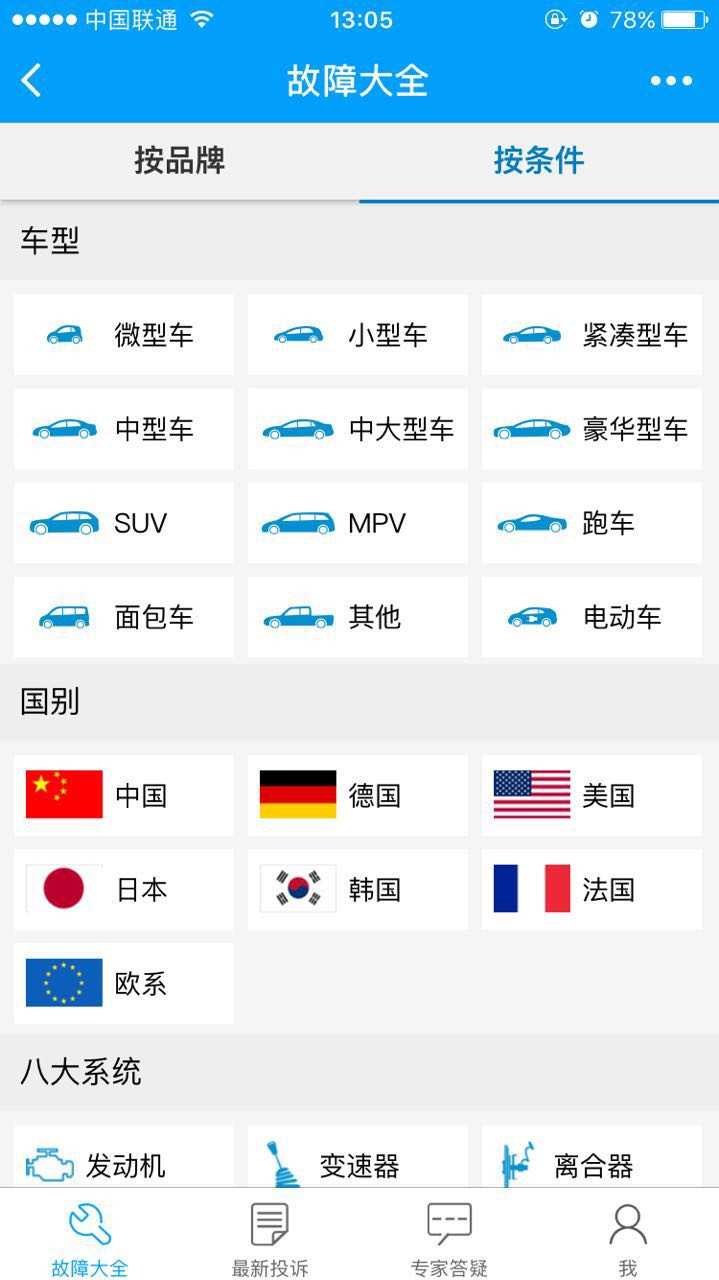Choose 跑车 sports car type
This screenshot has width=719, height=1280.
[592, 523]
